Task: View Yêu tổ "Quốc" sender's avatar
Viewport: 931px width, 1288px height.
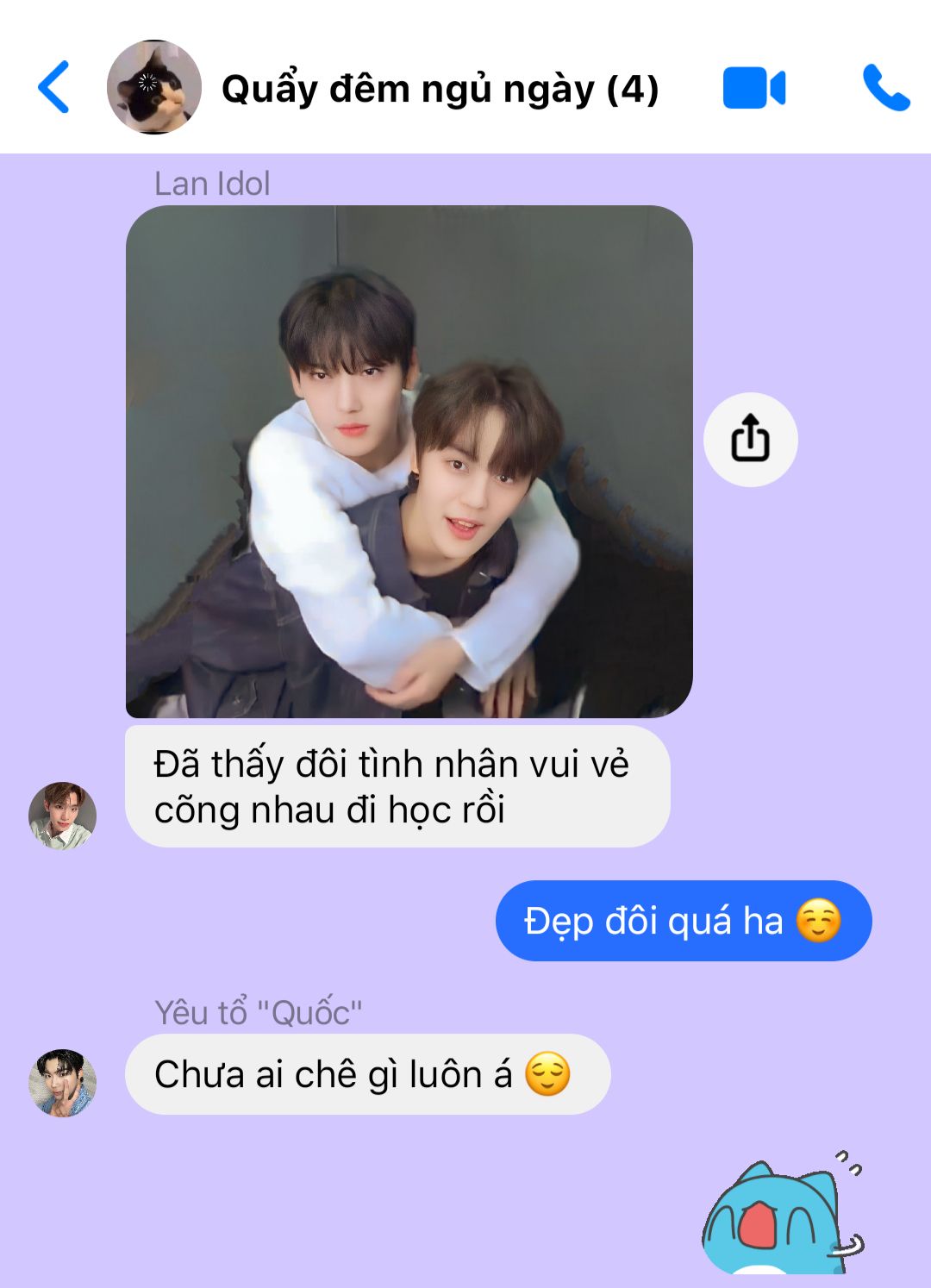Action: [62, 1083]
